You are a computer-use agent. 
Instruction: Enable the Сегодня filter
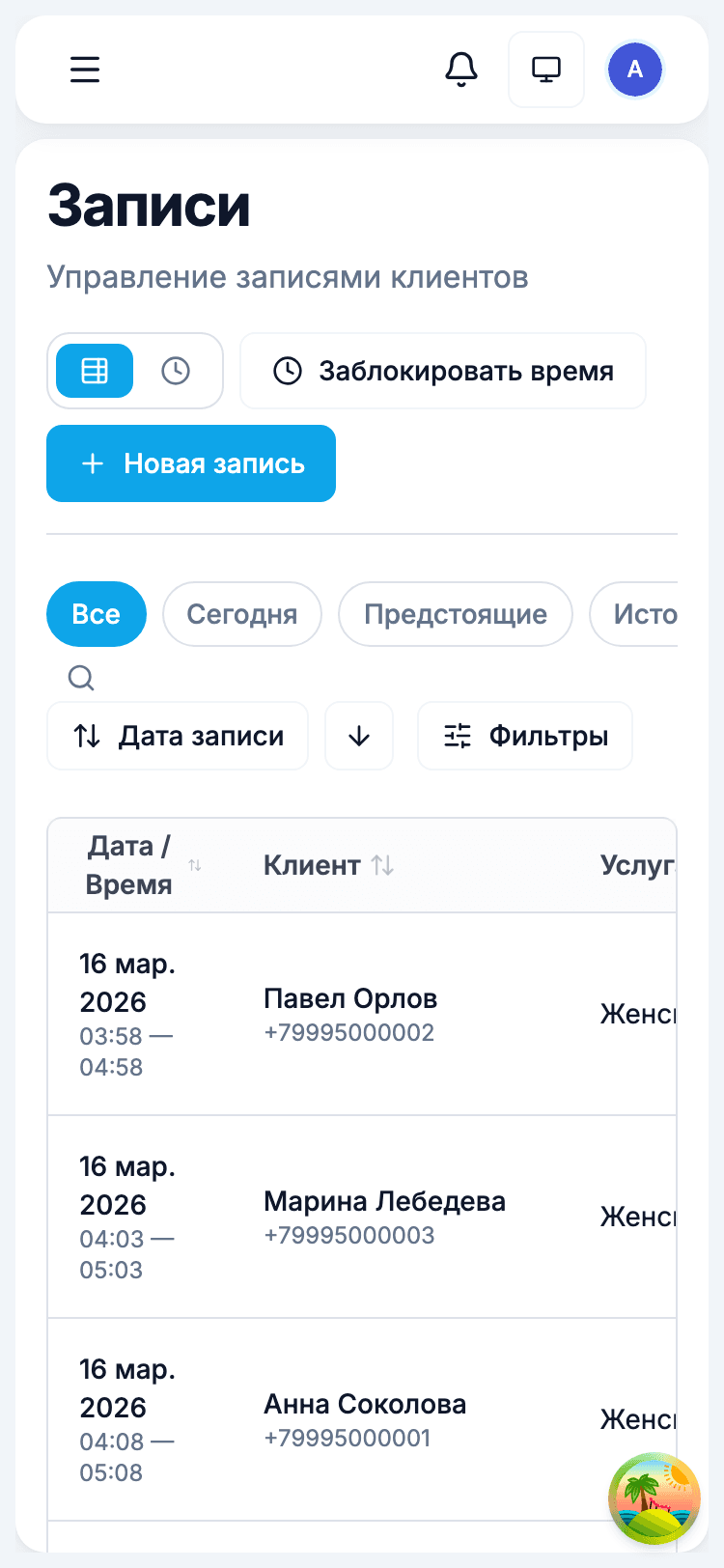(x=242, y=614)
